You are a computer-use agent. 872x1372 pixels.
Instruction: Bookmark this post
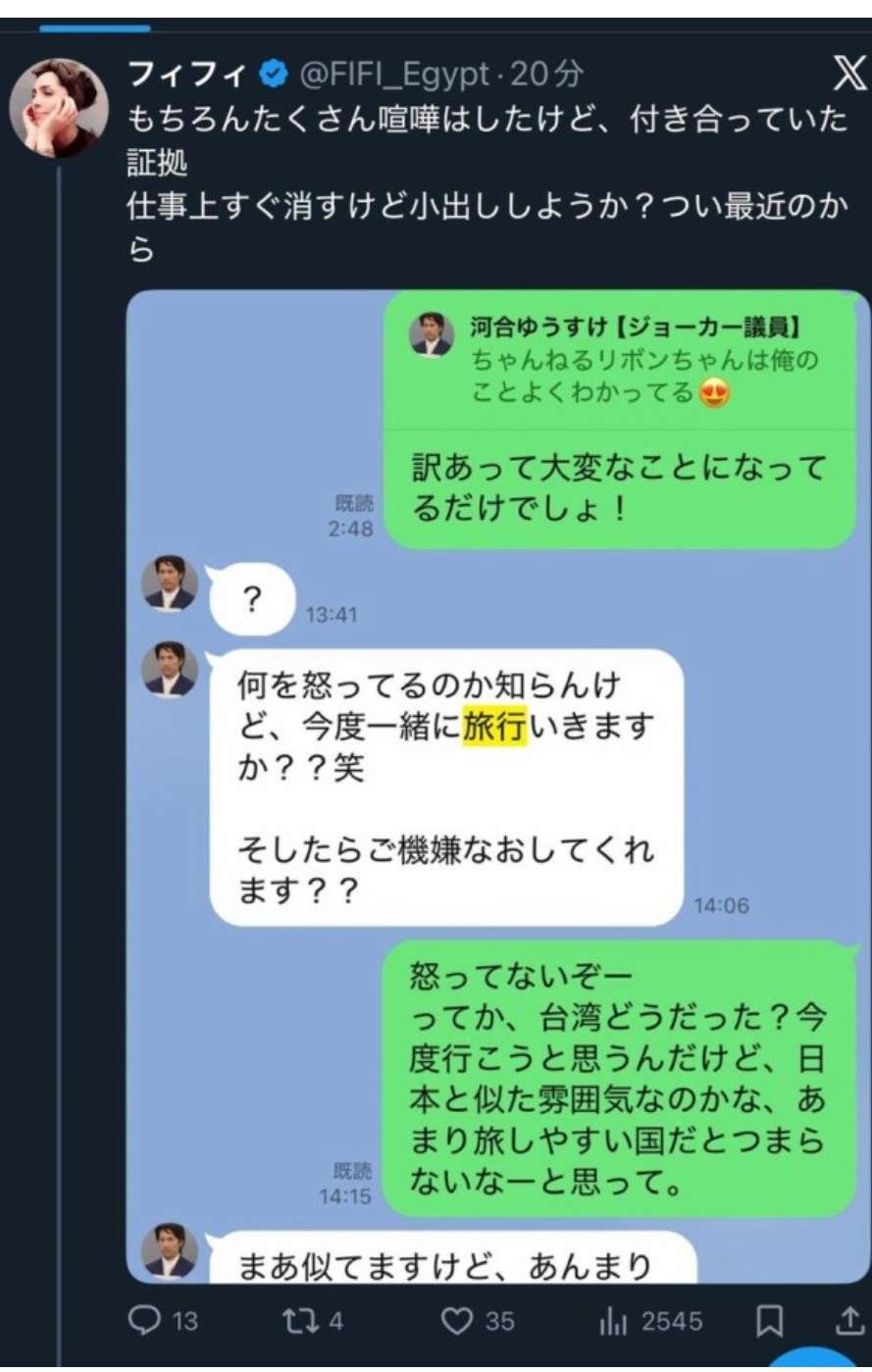pos(770,1321)
